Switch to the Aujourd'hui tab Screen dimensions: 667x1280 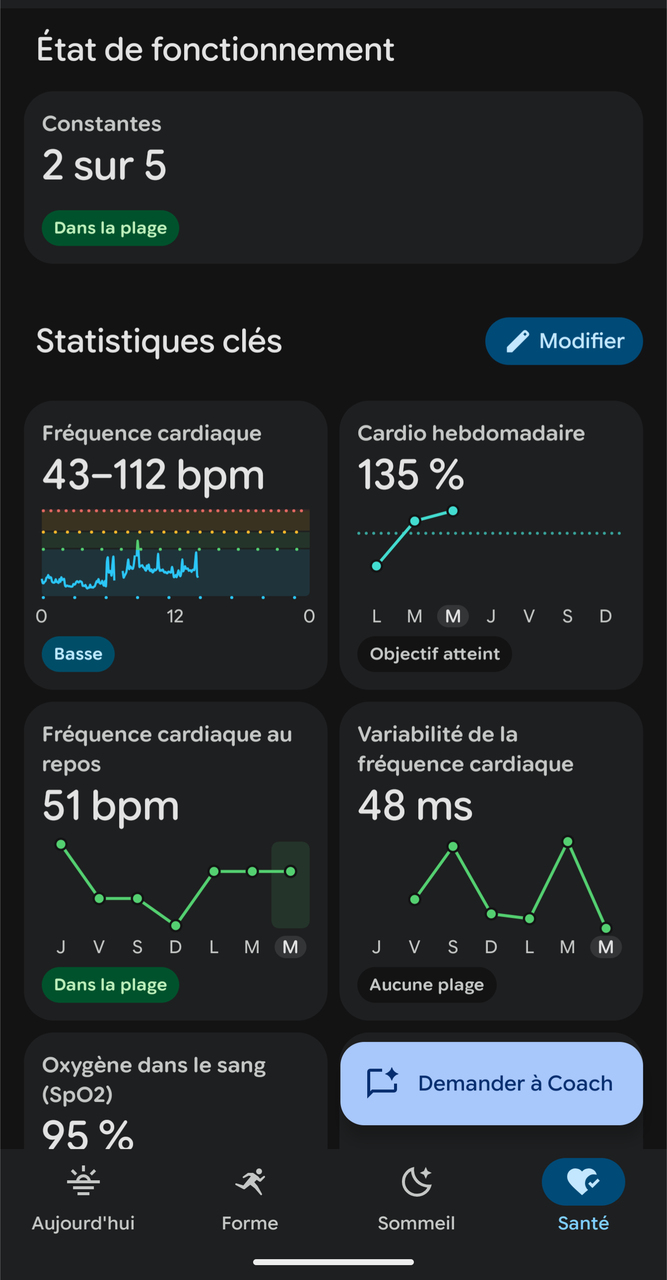(x=83, y=1198)
